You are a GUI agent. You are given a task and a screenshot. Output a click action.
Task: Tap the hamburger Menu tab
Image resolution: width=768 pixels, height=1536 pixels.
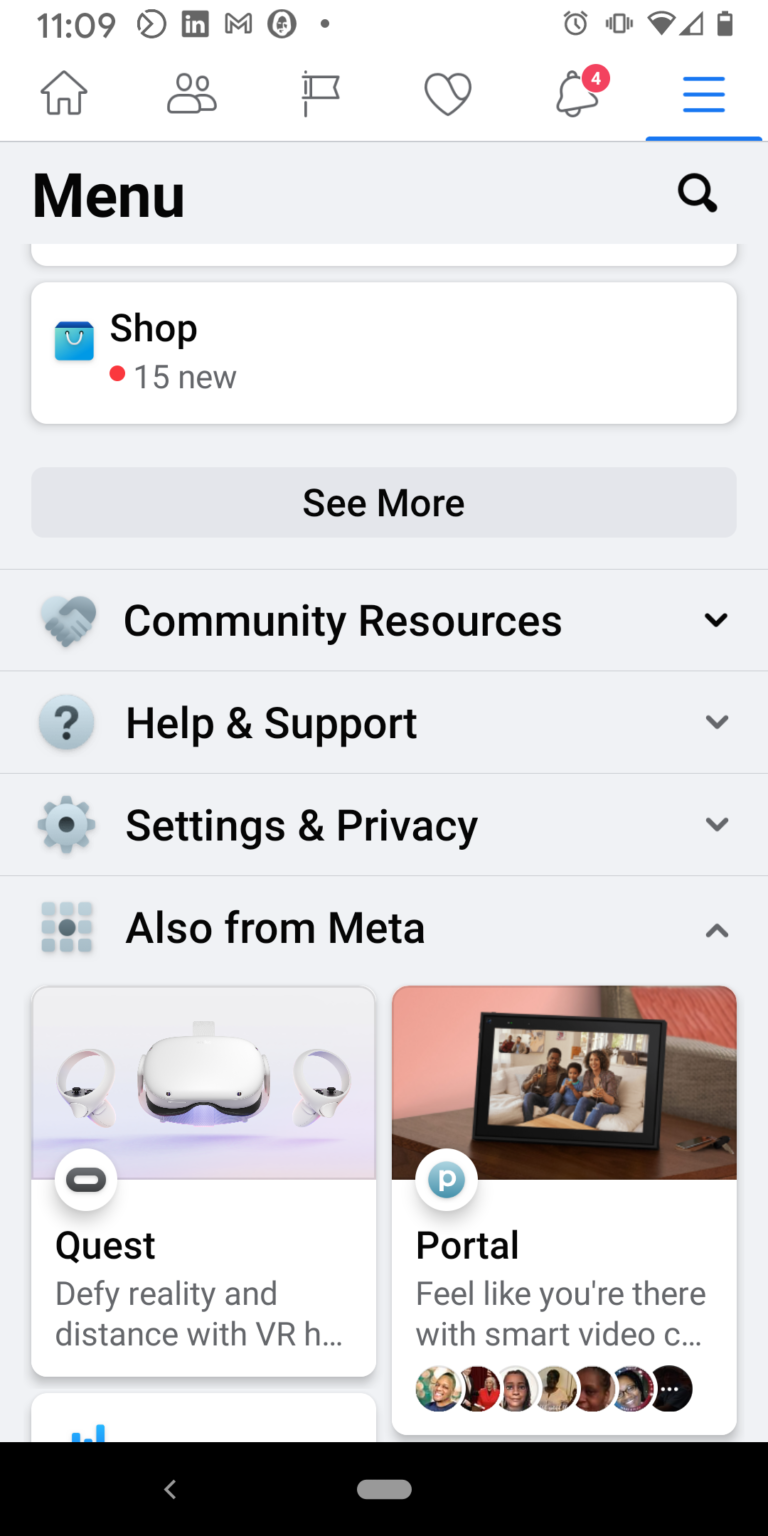coord(704,95)
